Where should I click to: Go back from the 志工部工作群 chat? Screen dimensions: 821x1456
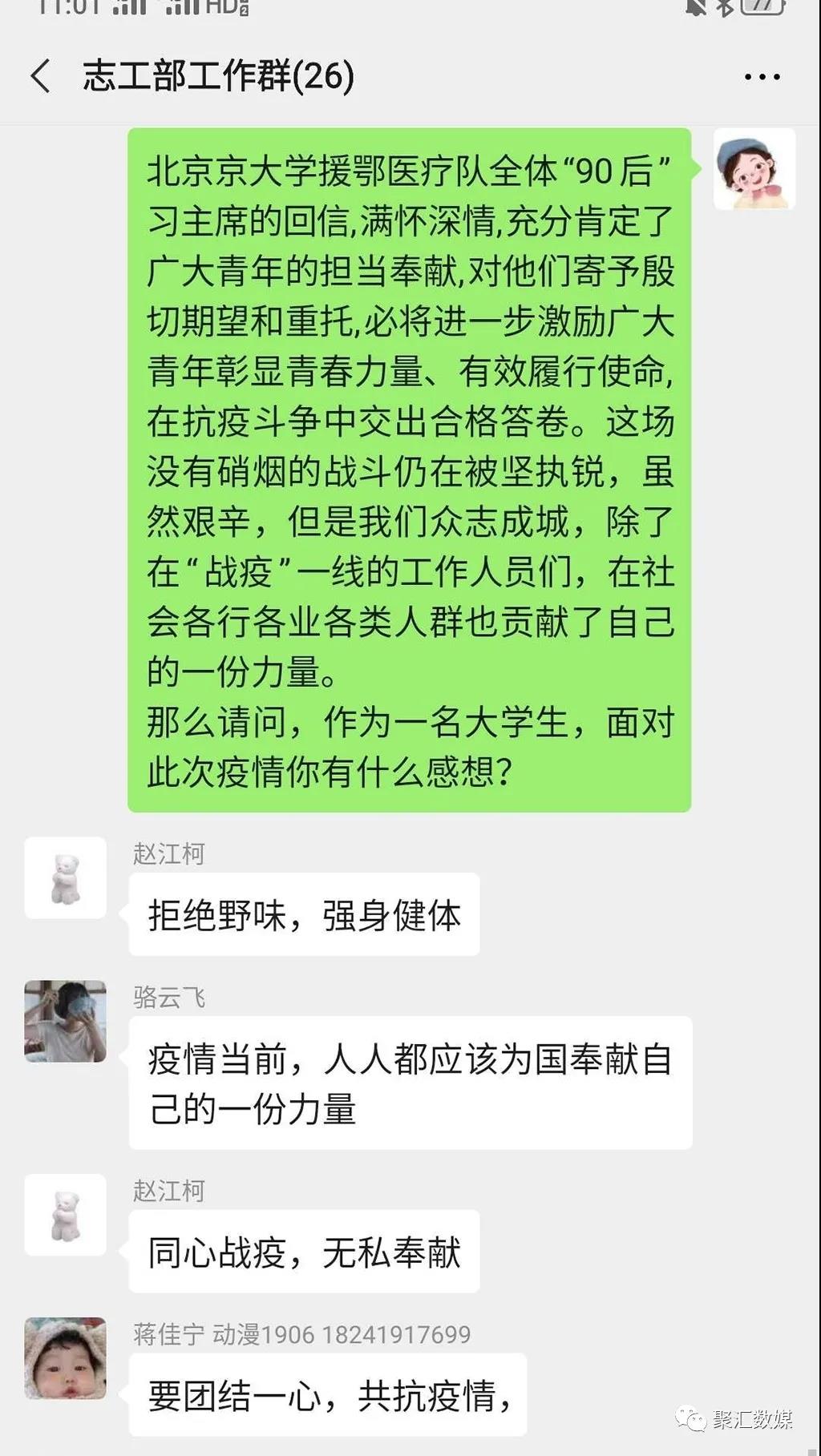point(41,76)
